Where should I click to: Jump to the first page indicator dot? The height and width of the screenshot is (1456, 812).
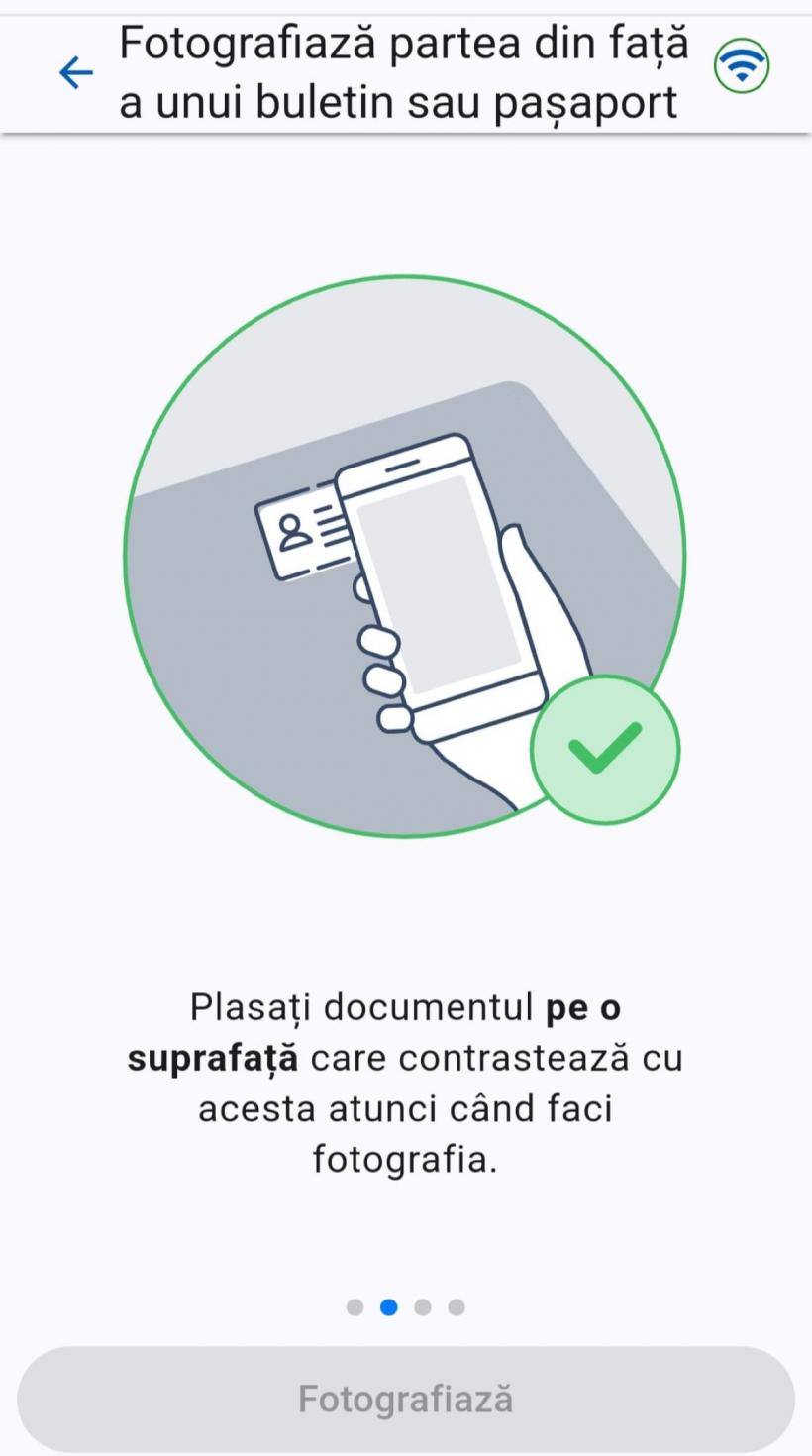pyautogui.click(x=355, y=1307)
